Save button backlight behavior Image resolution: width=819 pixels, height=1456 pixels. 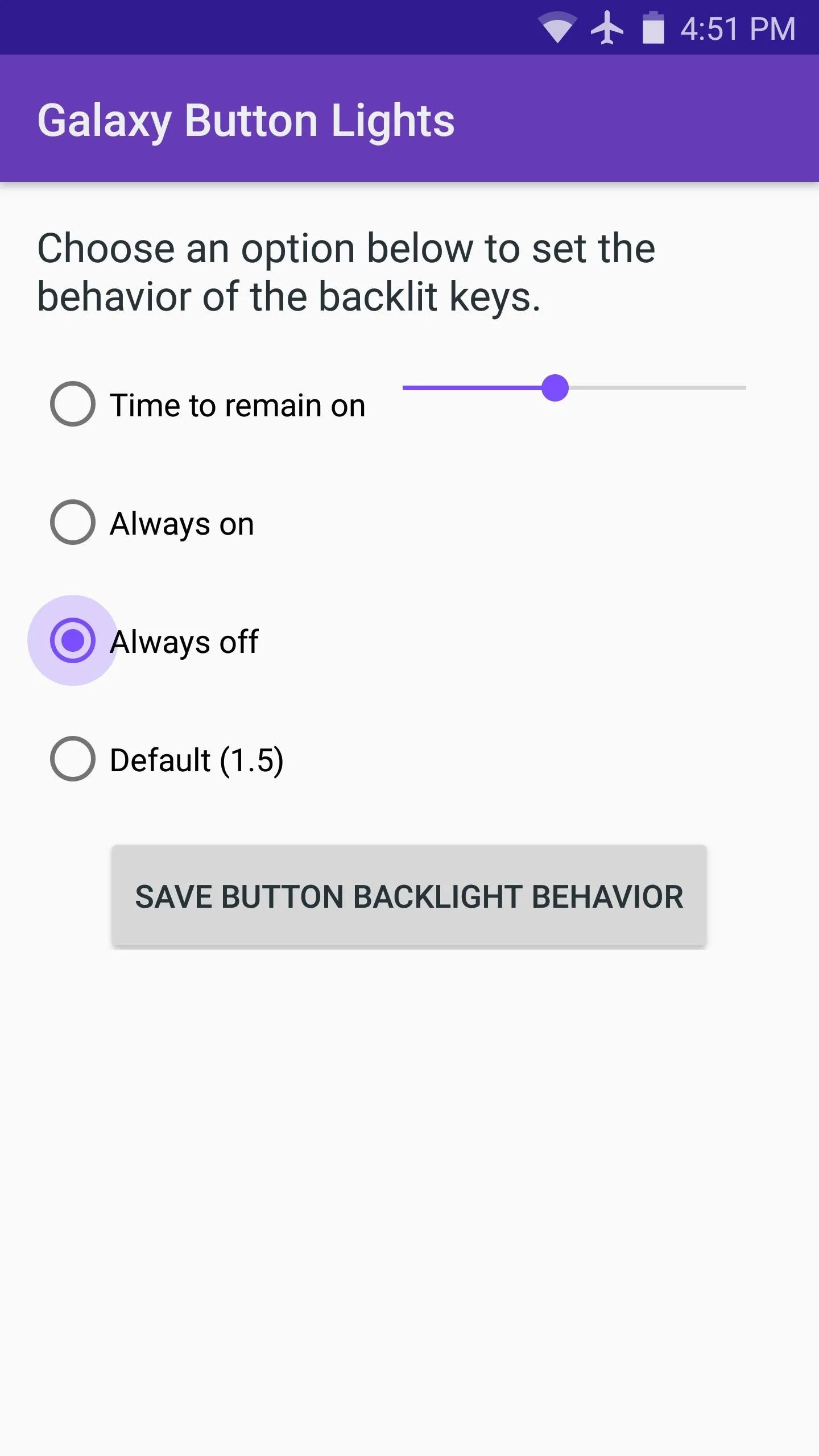[x=409, y=896]
